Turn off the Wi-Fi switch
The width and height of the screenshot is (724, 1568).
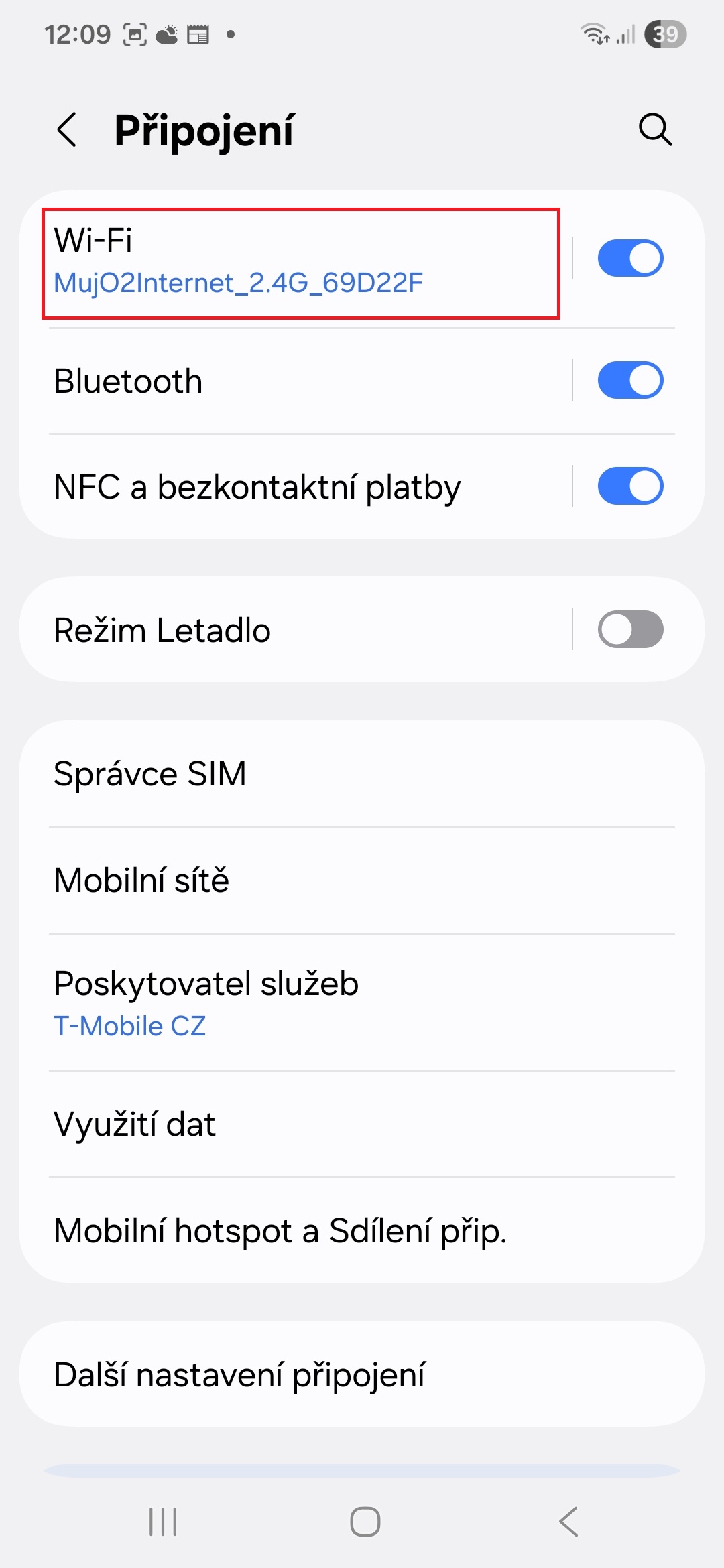630,258
